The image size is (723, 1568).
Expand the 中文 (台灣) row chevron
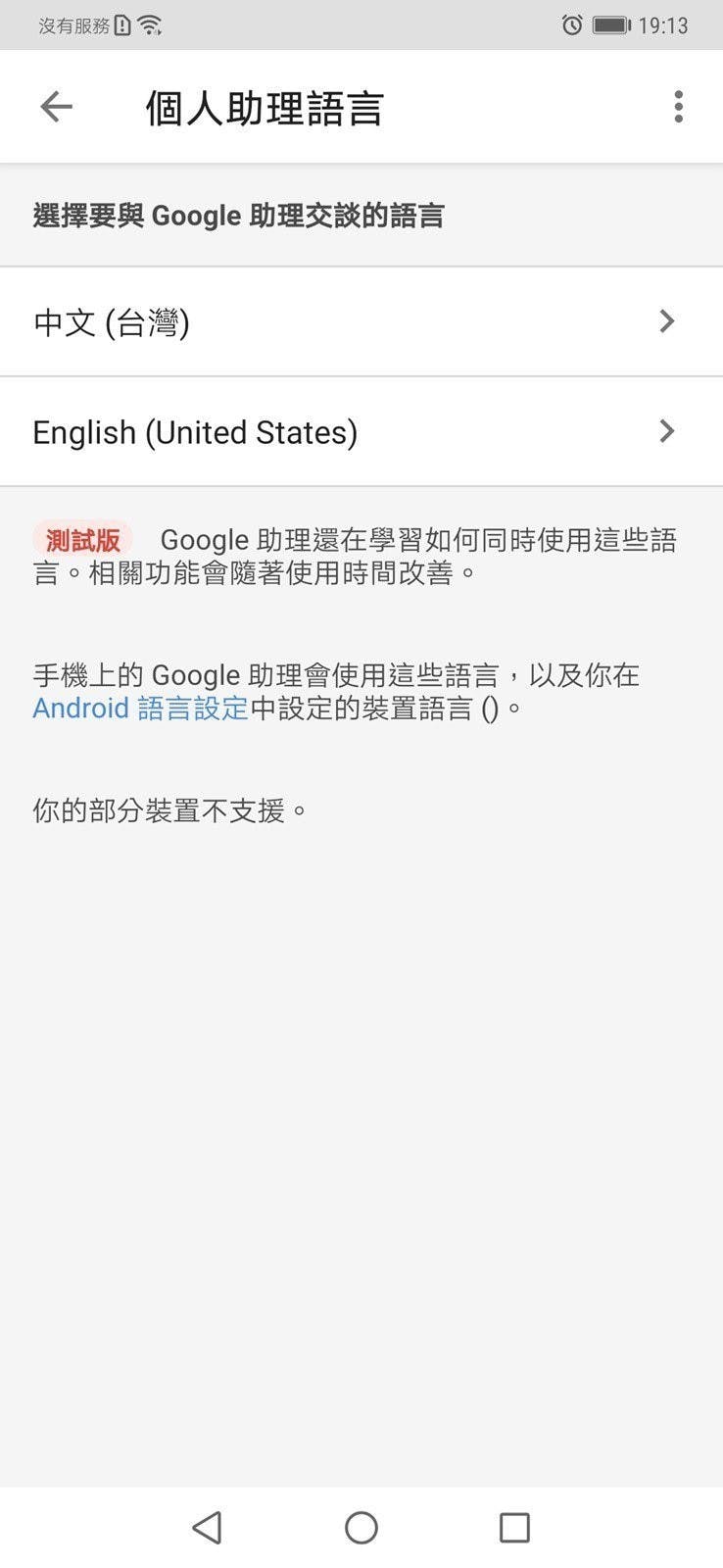point(667,321)
